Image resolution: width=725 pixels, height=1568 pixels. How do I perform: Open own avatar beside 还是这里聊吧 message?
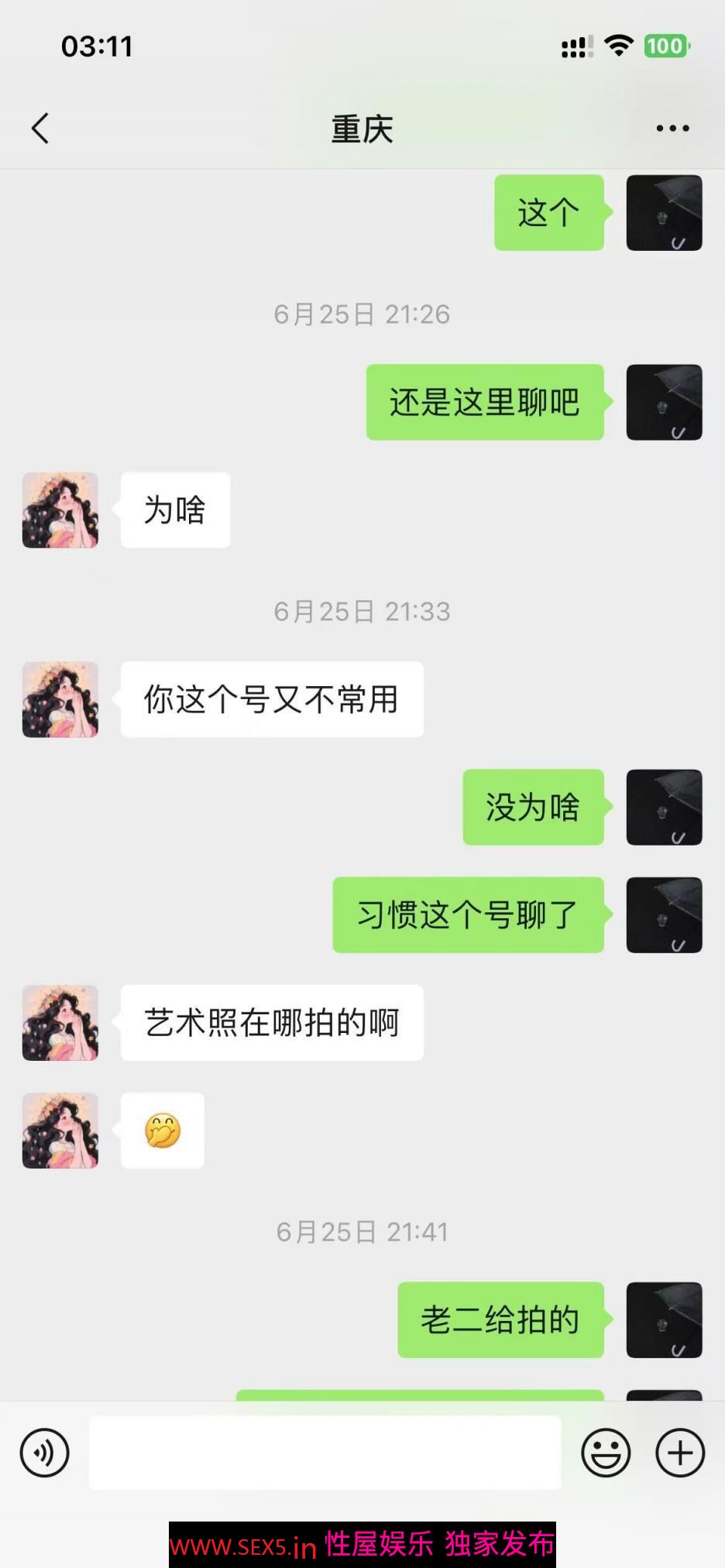click(664, 403)
